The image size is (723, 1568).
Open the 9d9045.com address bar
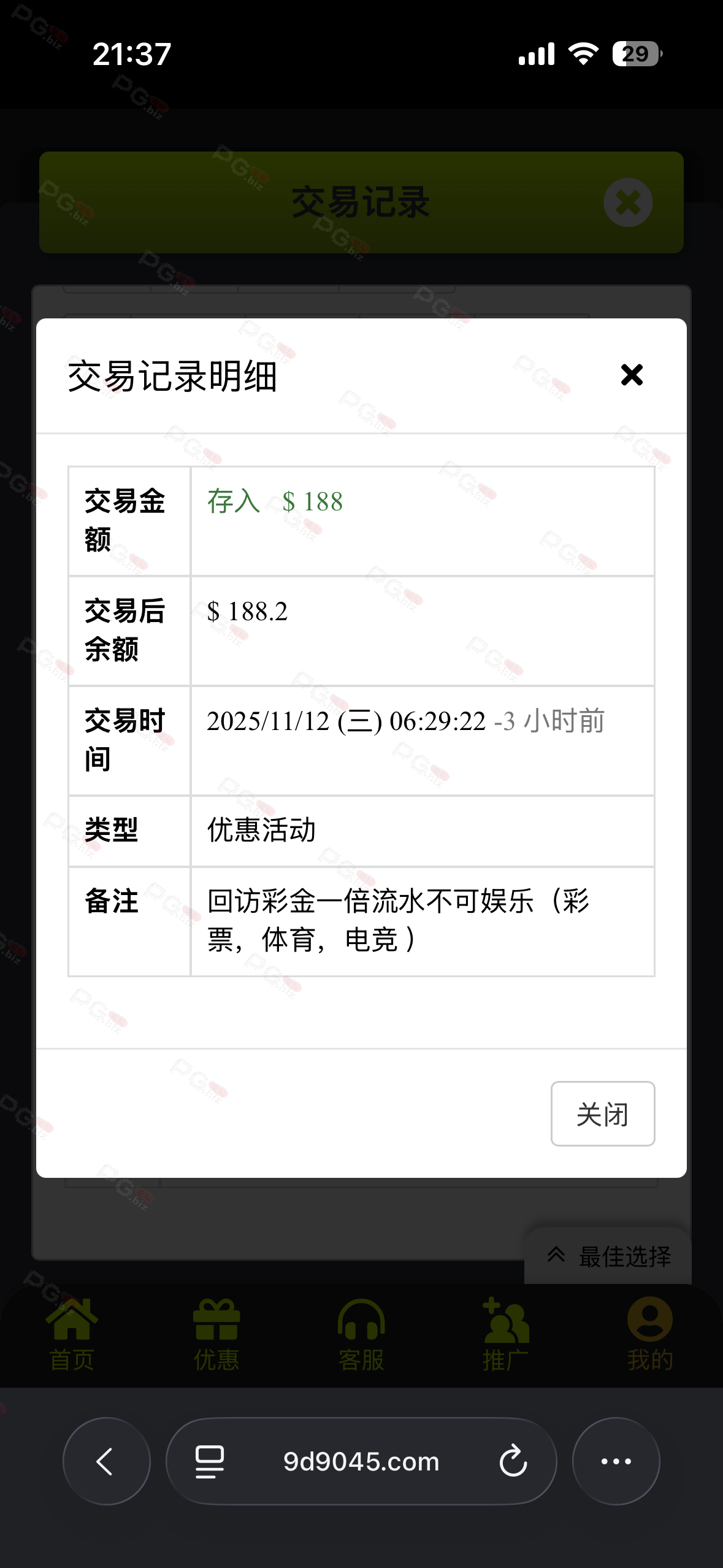pos(361,1462)
